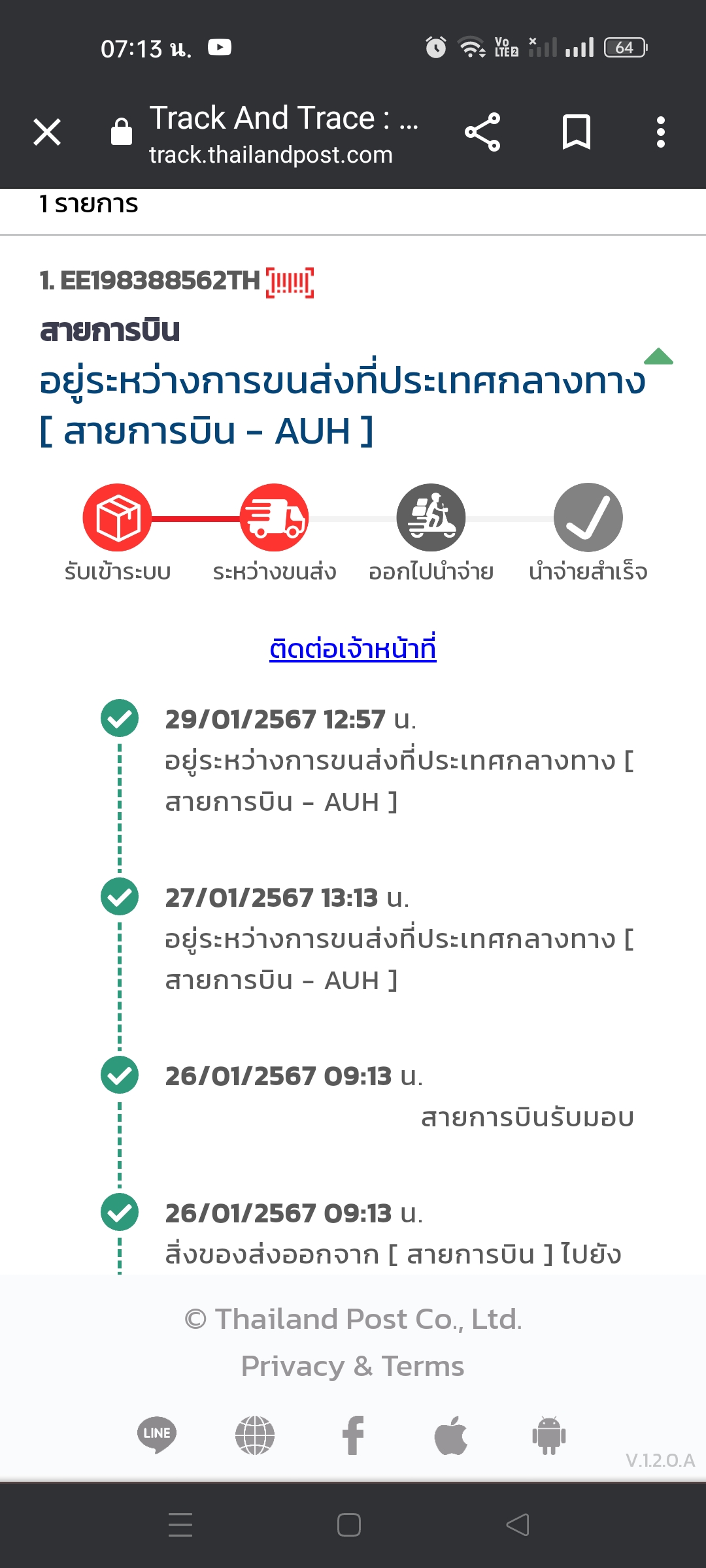Open the ติดต่อเจ้าหน้าที่ contact link
706x1568 pixels.
[x=353, y=649]
